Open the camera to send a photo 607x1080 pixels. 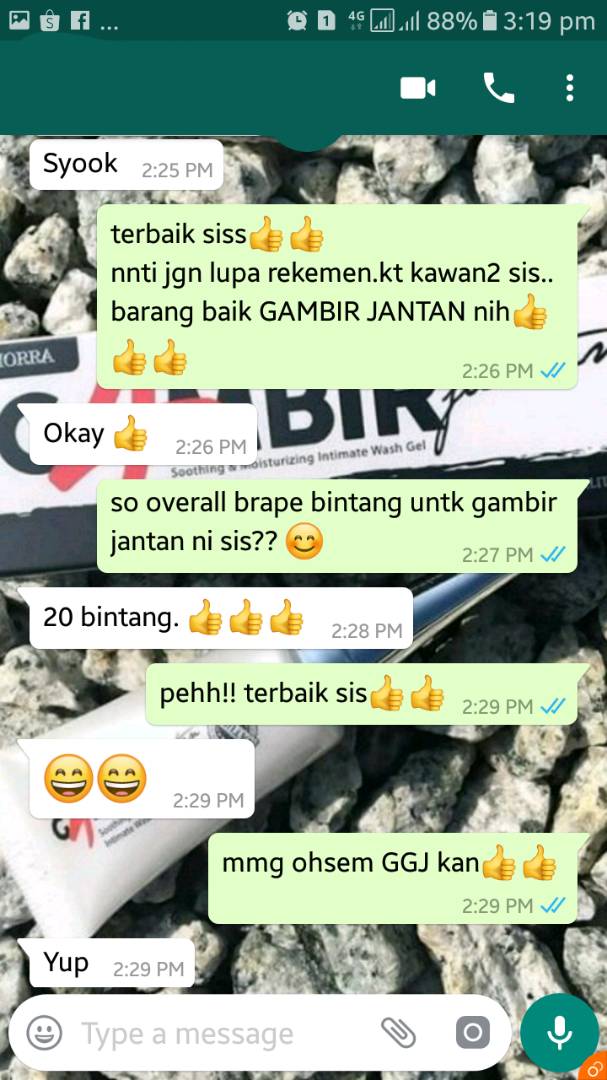tap(472, 1032)
